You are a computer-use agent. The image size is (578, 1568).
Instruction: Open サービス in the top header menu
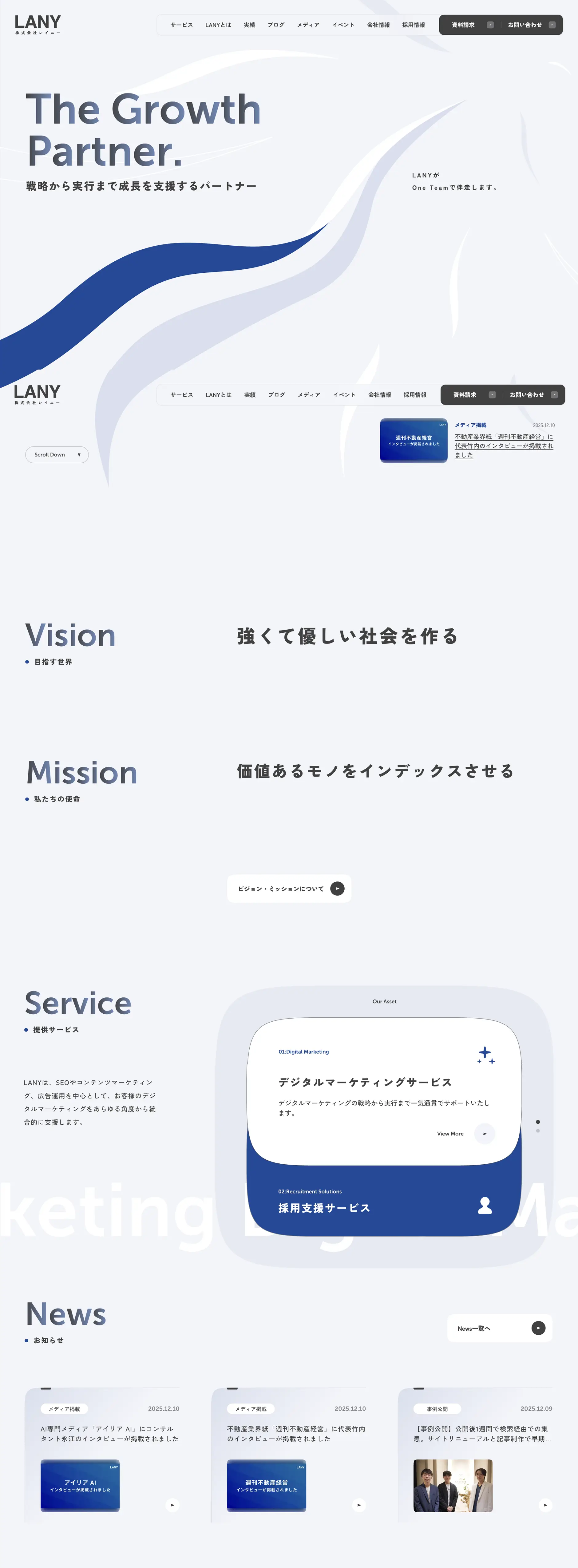(x=181, y=25)
